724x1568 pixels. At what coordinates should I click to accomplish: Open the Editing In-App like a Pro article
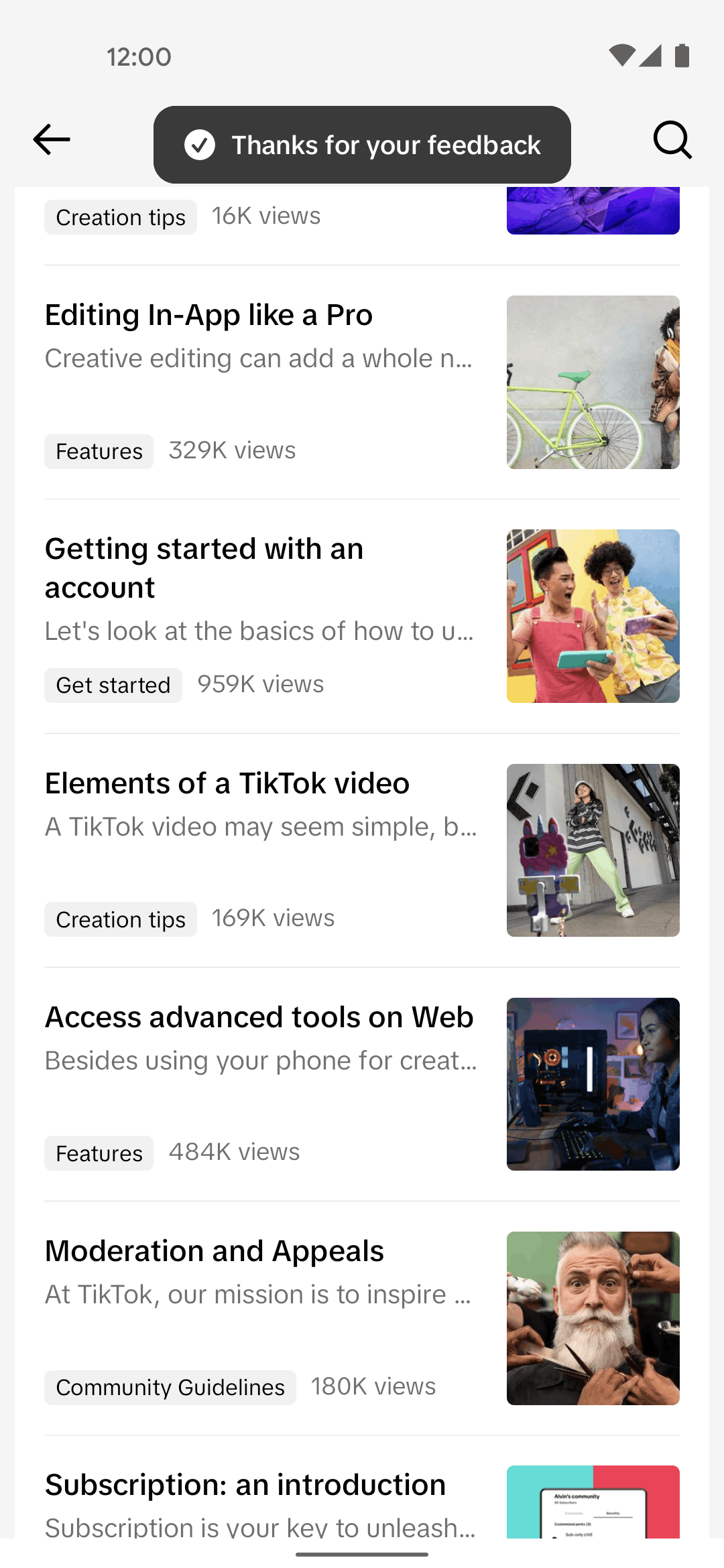[208, 316]
